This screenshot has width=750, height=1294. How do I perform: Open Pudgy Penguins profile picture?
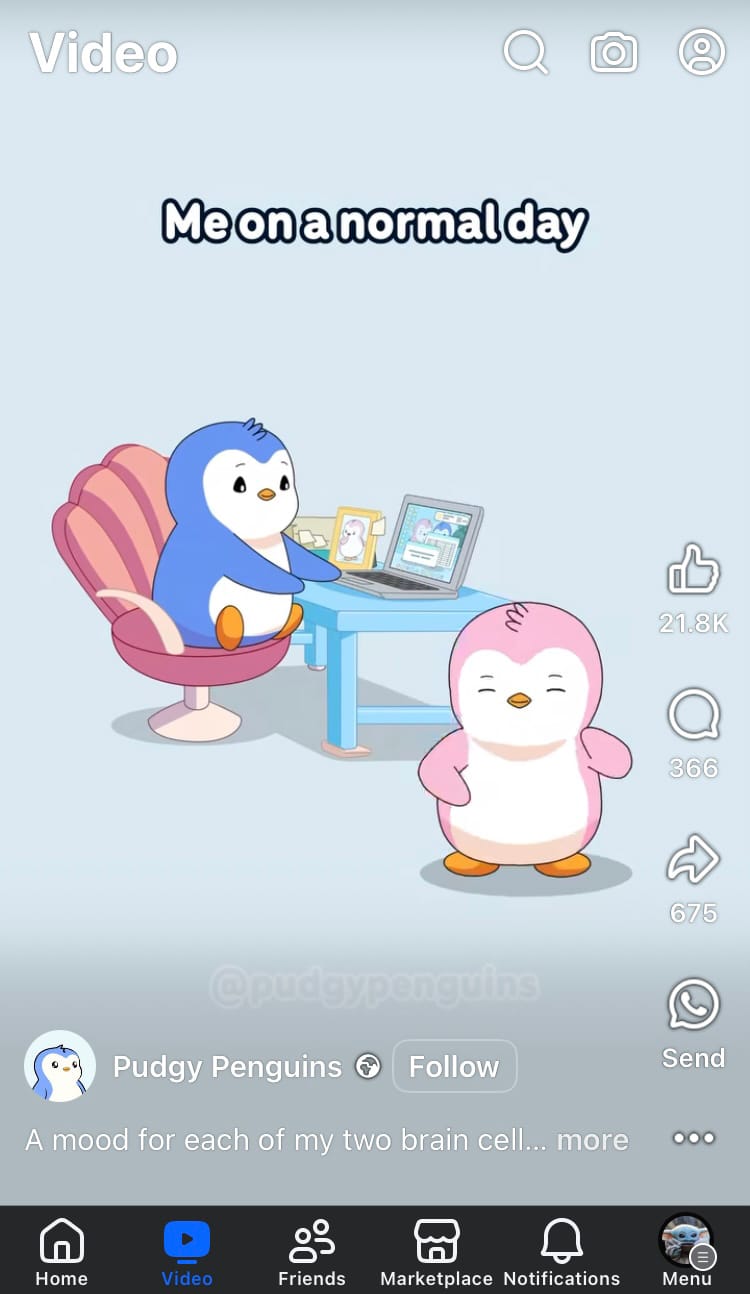[x=60, y=1066]
